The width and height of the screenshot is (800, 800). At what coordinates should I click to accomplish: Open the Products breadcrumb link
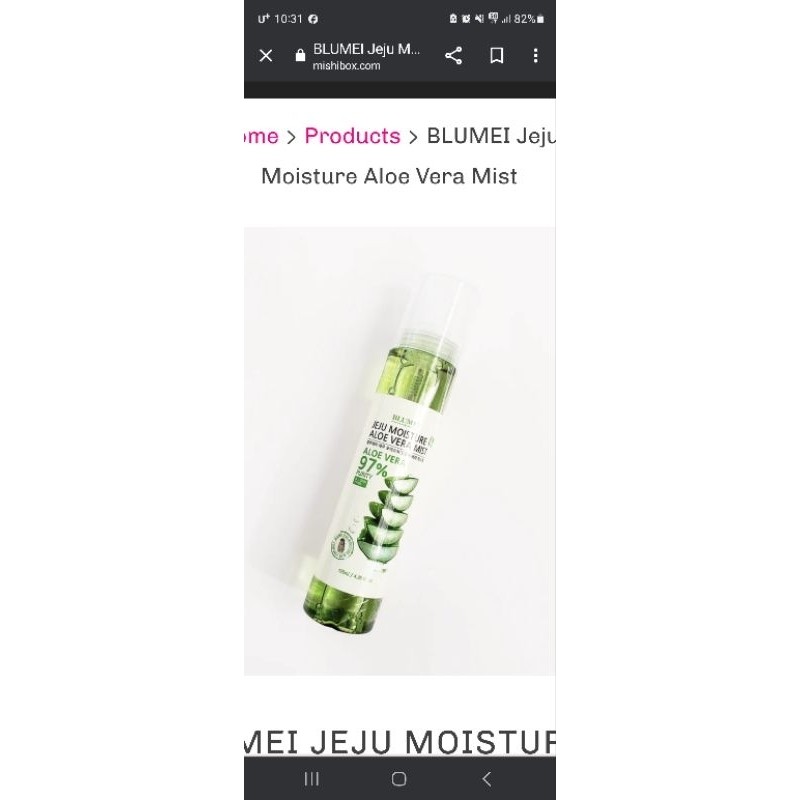pos(353,136)
